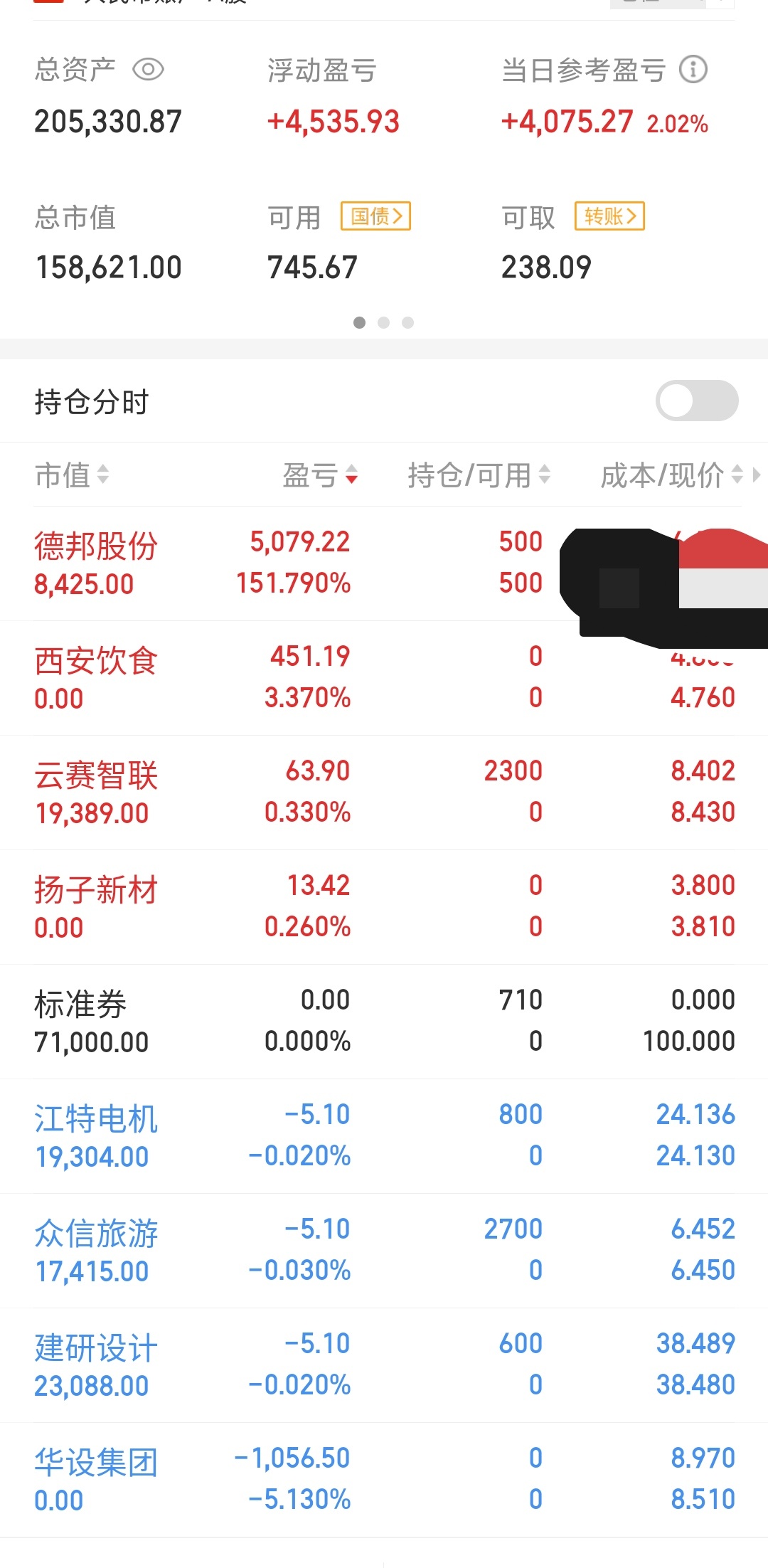The image size is (768, 1568).
Task: Sort by 成本/现价 column
Action: pos(672,475)
